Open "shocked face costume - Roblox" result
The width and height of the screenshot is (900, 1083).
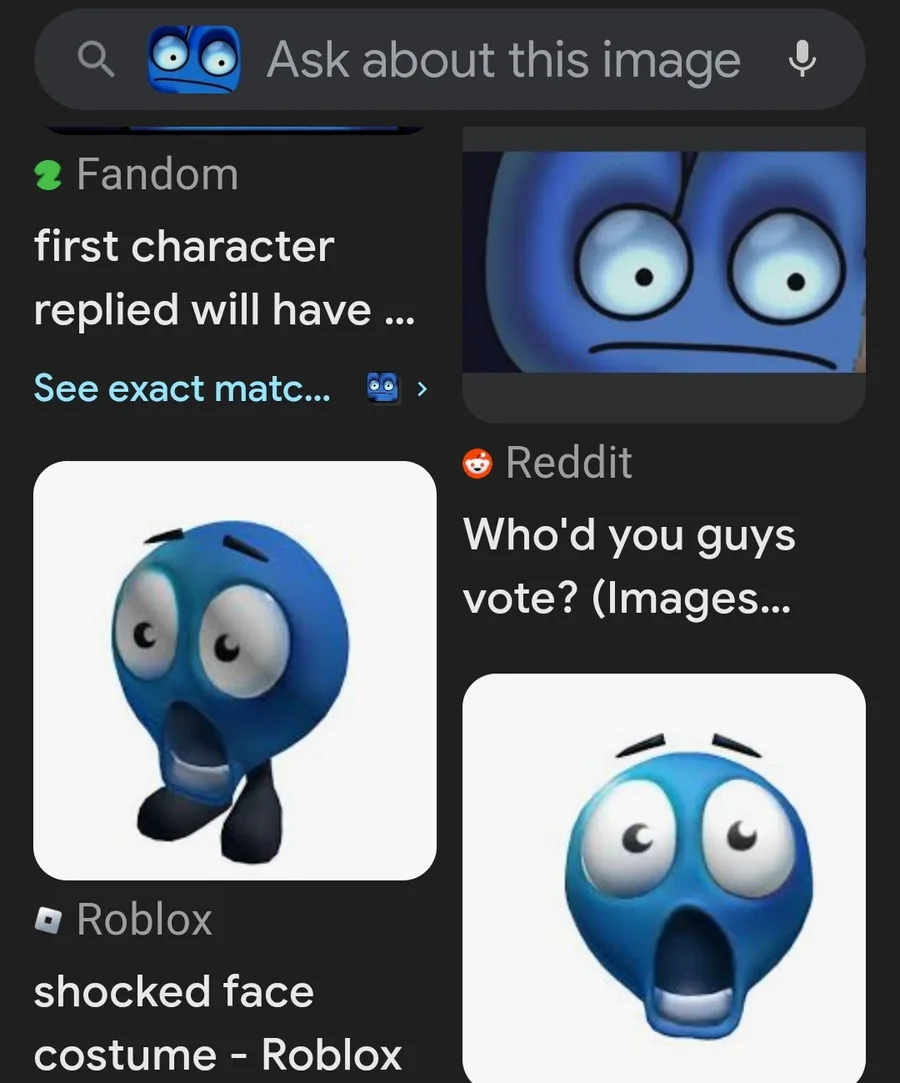click(218, 1022)
